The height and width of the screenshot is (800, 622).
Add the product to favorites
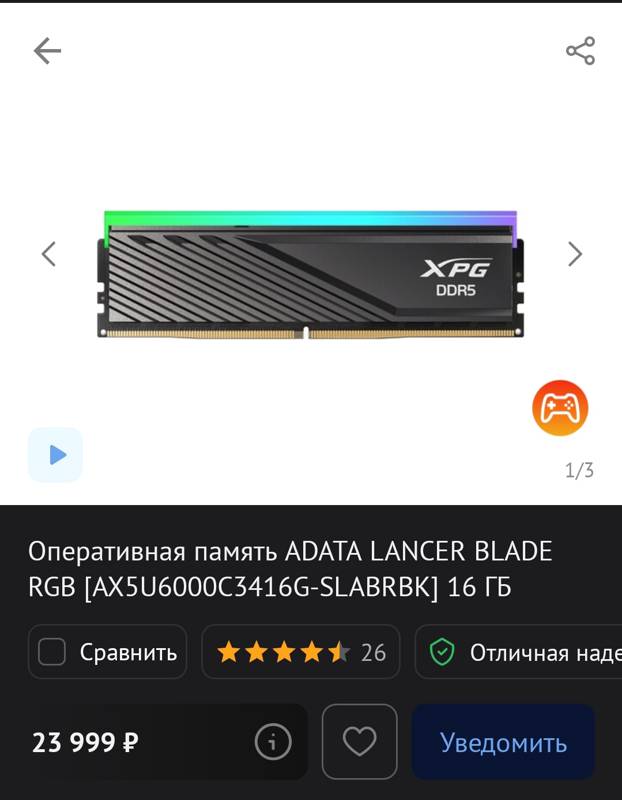click(x=359, y=742)
